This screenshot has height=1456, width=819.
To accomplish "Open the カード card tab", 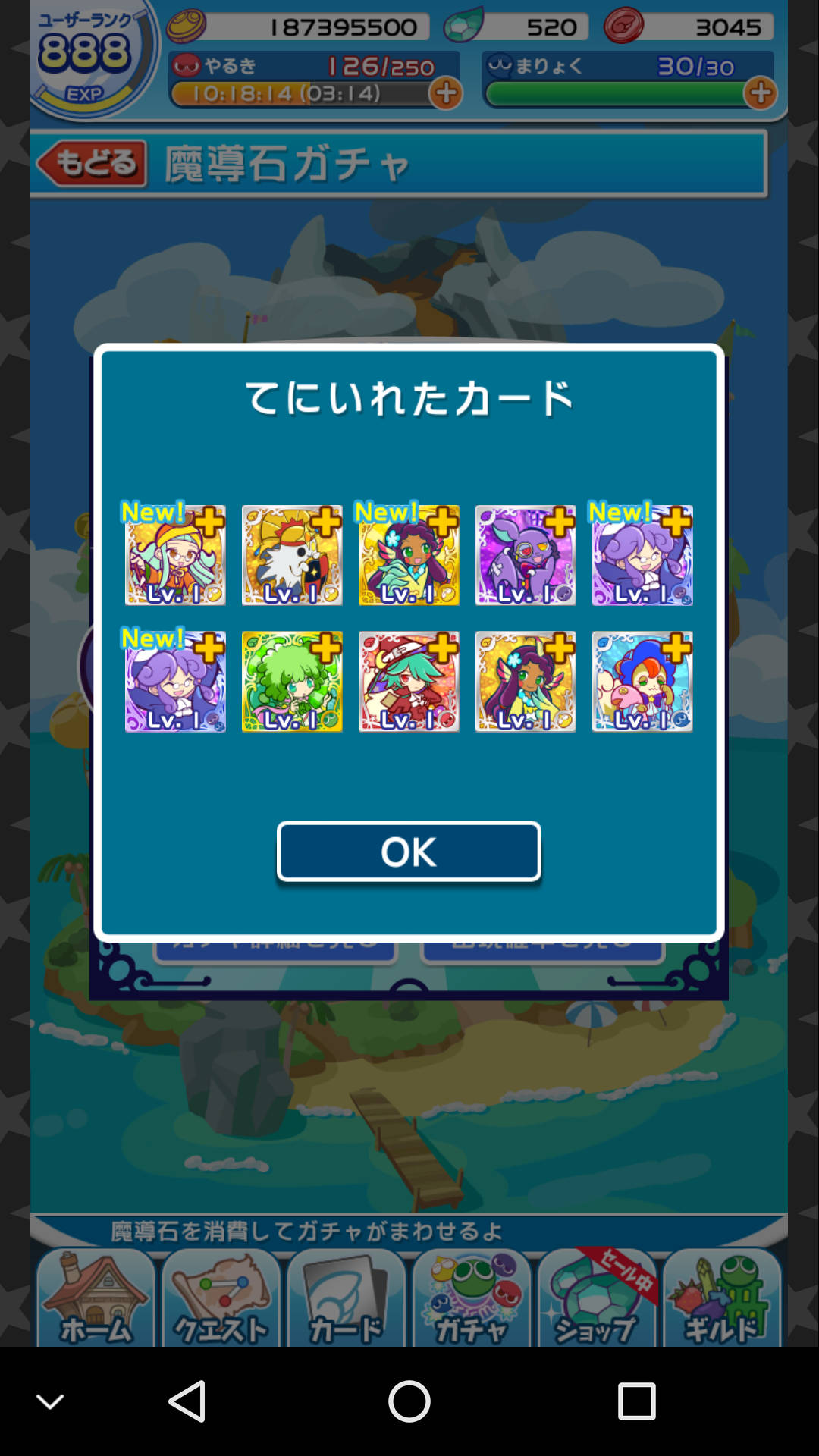I will coord(346,1298).
